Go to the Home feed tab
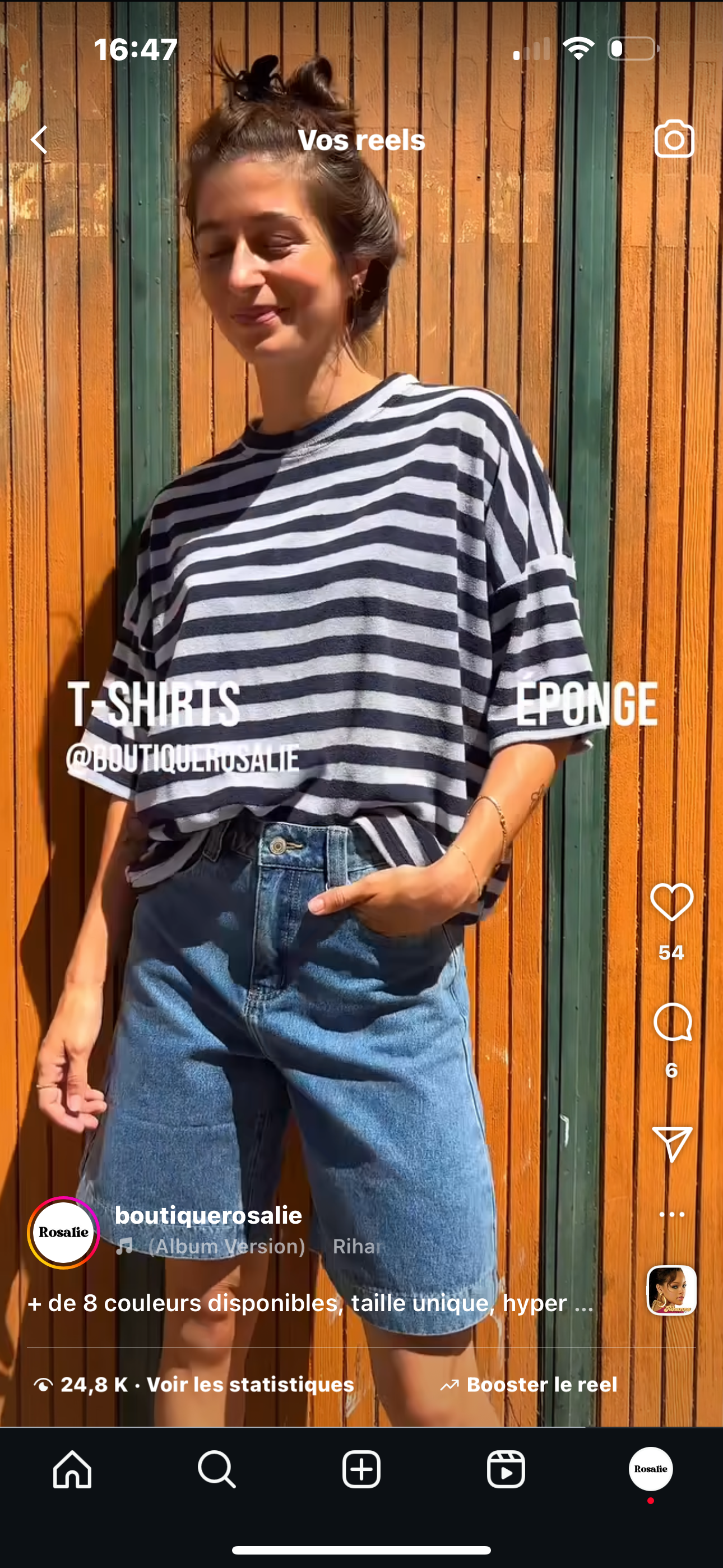 pos(72,1469)
